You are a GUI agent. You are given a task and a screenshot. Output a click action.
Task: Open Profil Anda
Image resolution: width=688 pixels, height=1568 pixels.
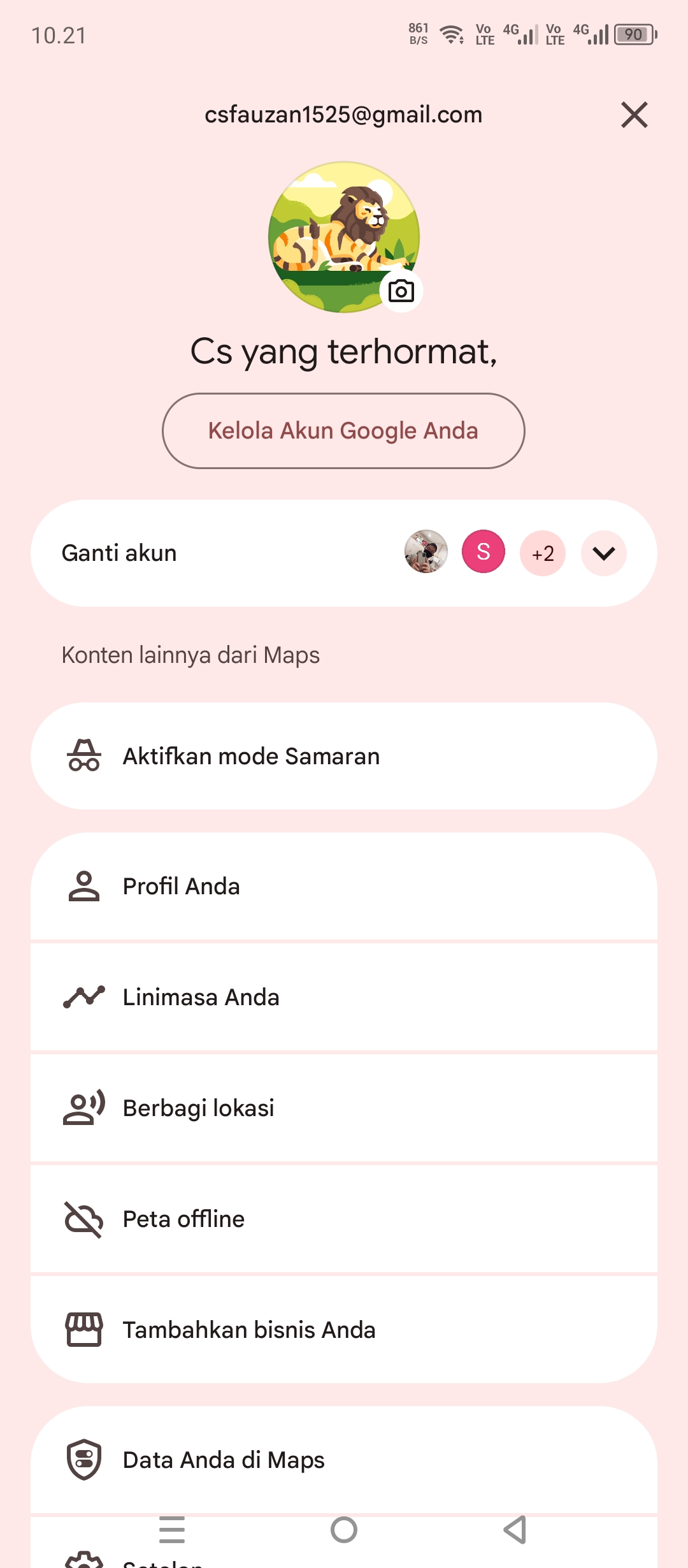click(x=344, y=886)
